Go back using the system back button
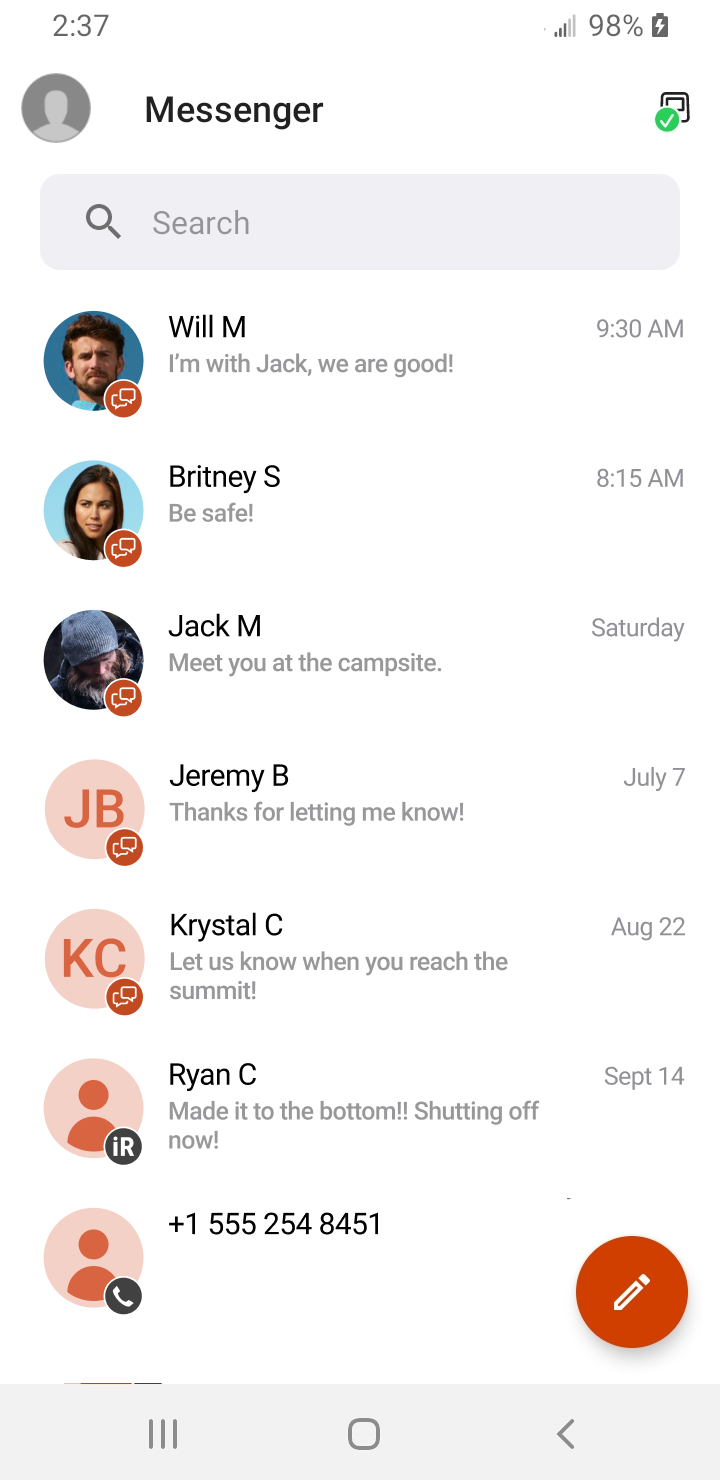The height and width of the screenshot is (1480, 720). tap(565, 1434)
